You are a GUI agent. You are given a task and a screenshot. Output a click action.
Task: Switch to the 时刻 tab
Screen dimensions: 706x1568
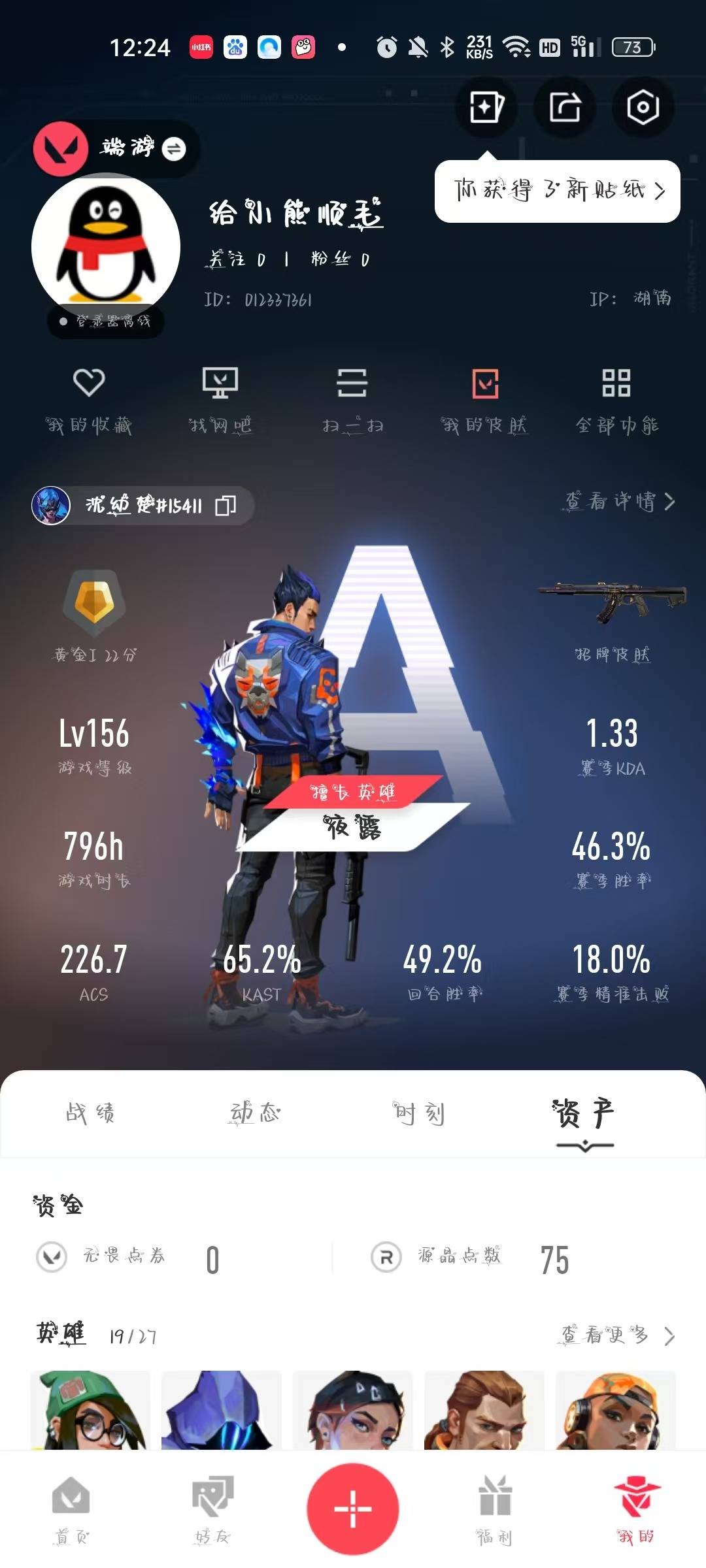point(419,1113)
